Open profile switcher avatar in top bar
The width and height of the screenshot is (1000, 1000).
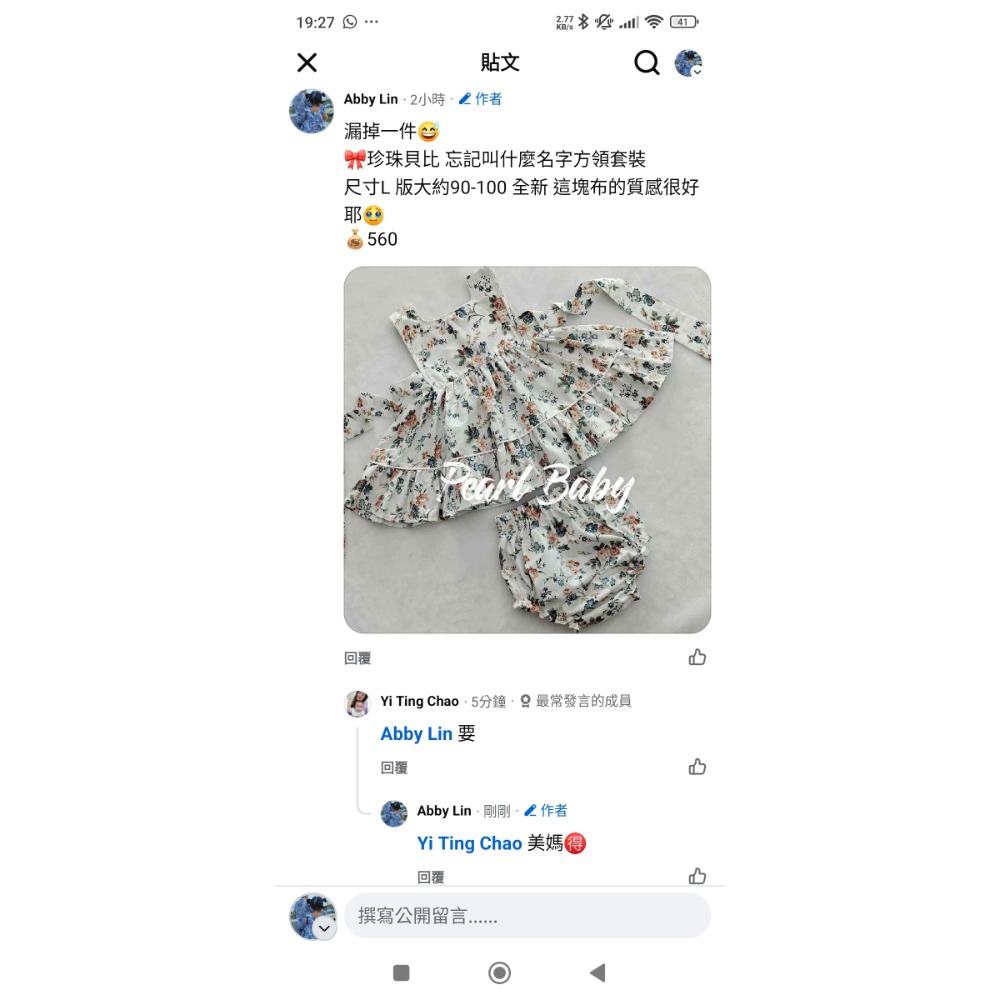click(x=688, y=63)
